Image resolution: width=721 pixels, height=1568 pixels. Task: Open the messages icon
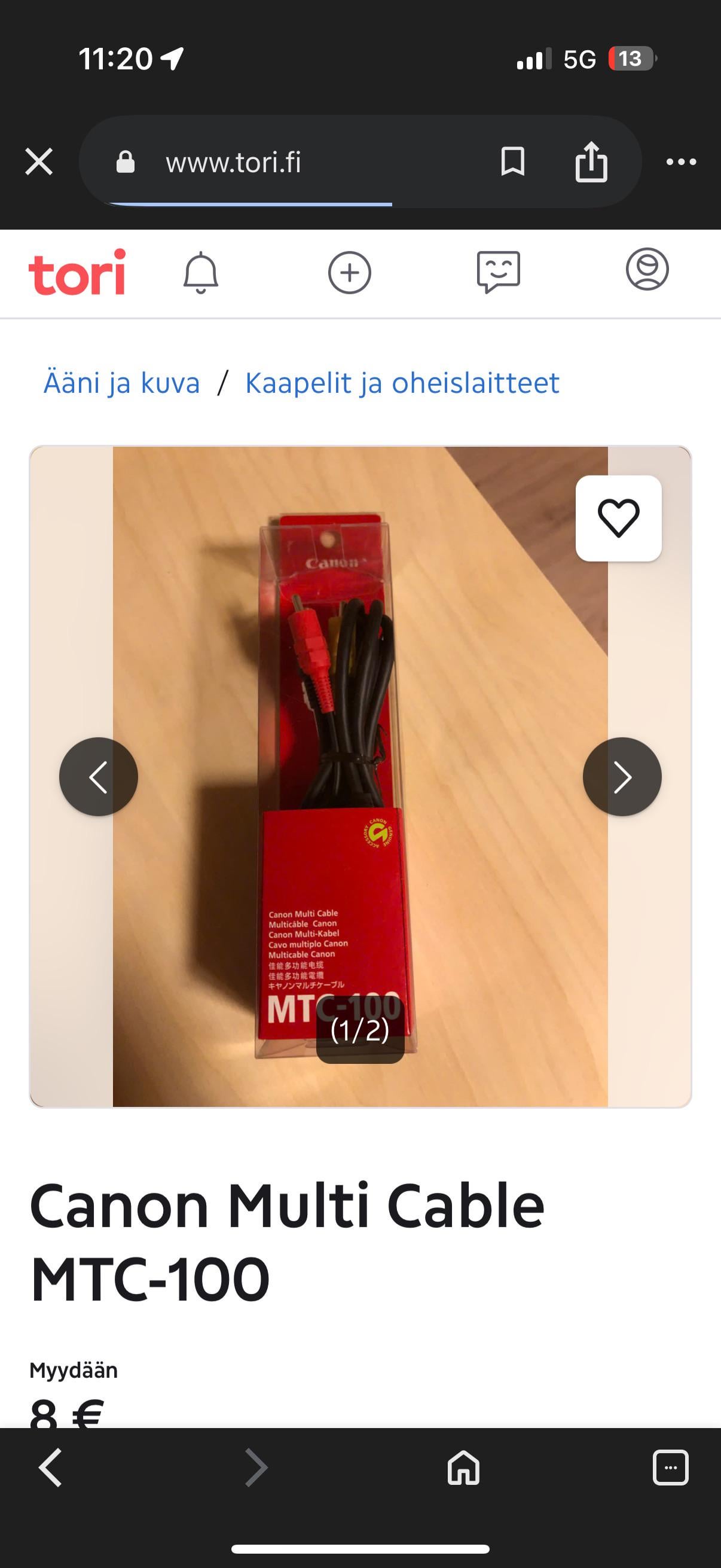(x=499, y=271)
